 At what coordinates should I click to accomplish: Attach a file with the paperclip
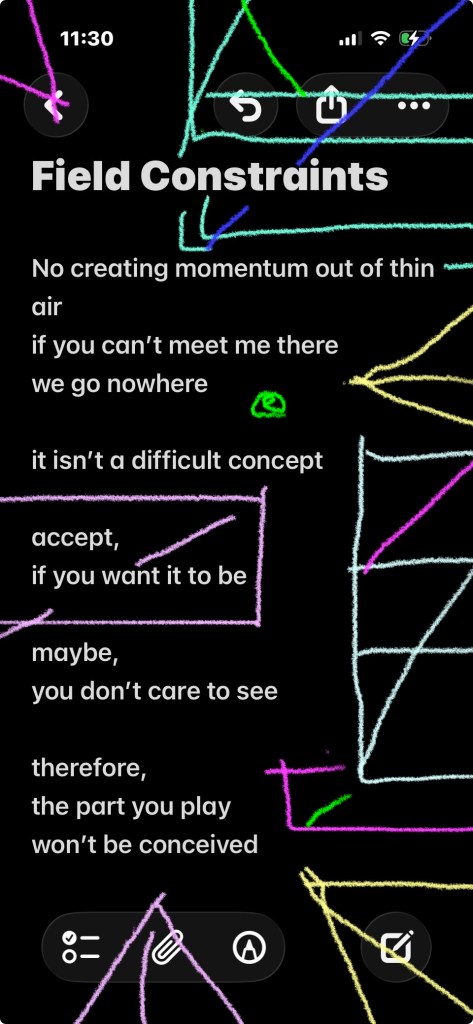tap(167, 947)
